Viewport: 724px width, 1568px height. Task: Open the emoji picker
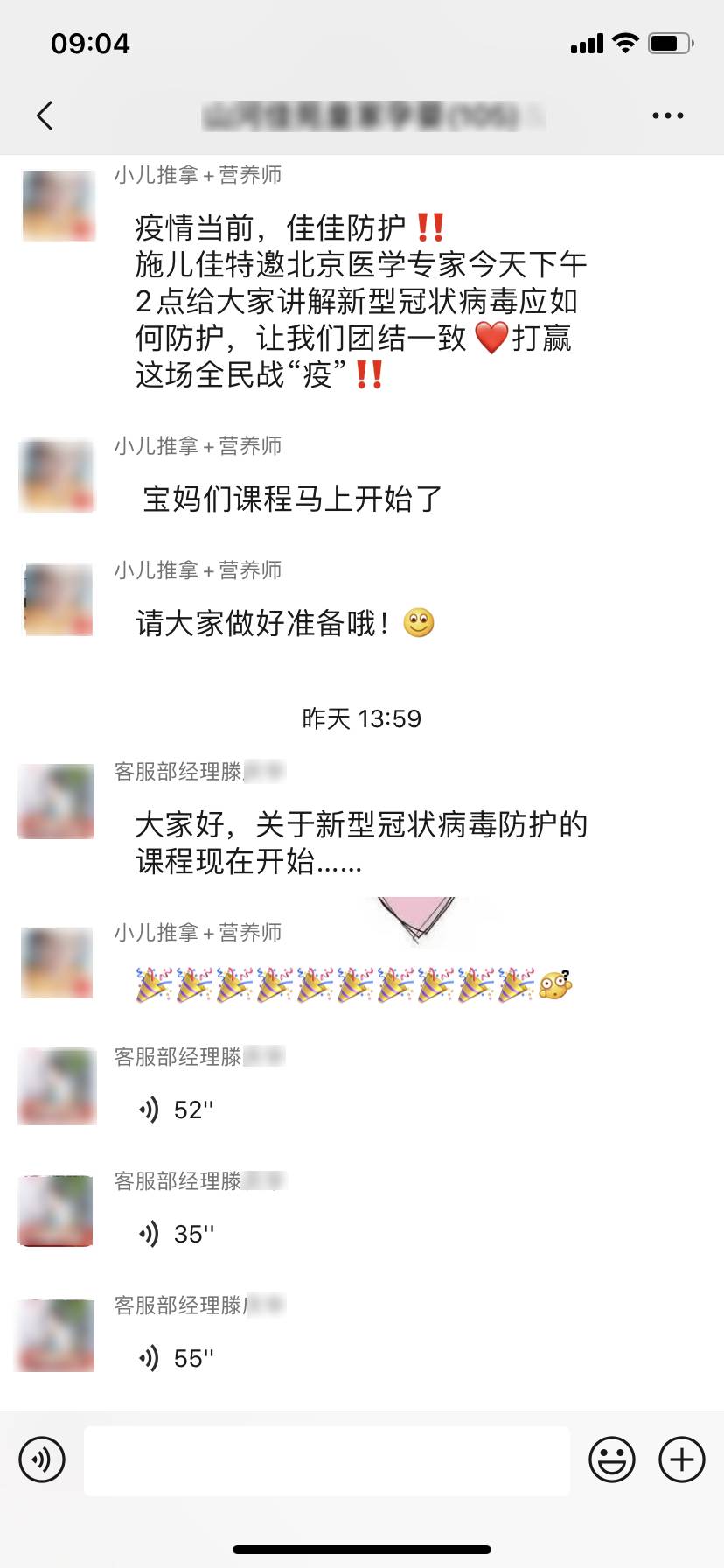[x=611, y=1459]
